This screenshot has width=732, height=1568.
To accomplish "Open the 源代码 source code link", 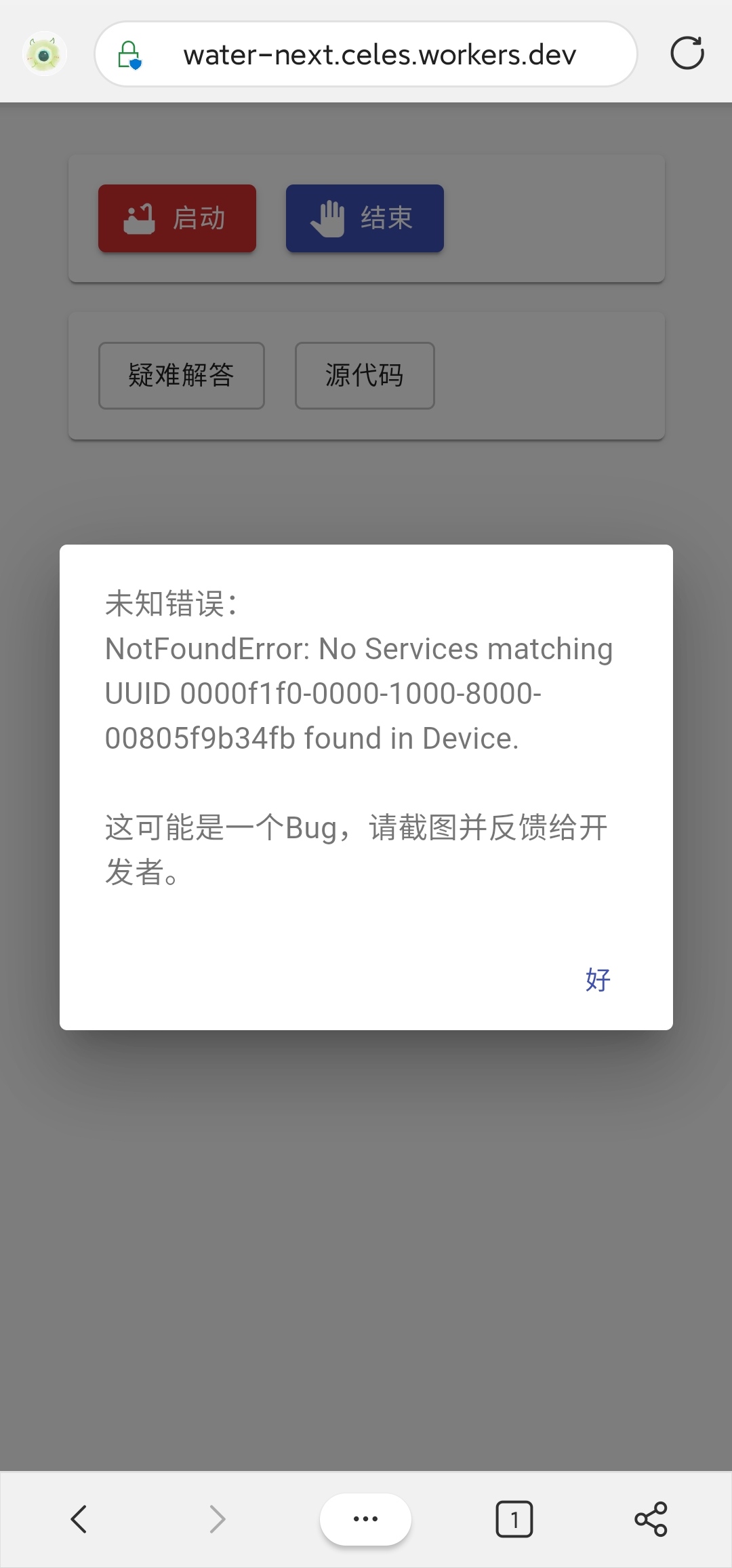I will [364, 376].
